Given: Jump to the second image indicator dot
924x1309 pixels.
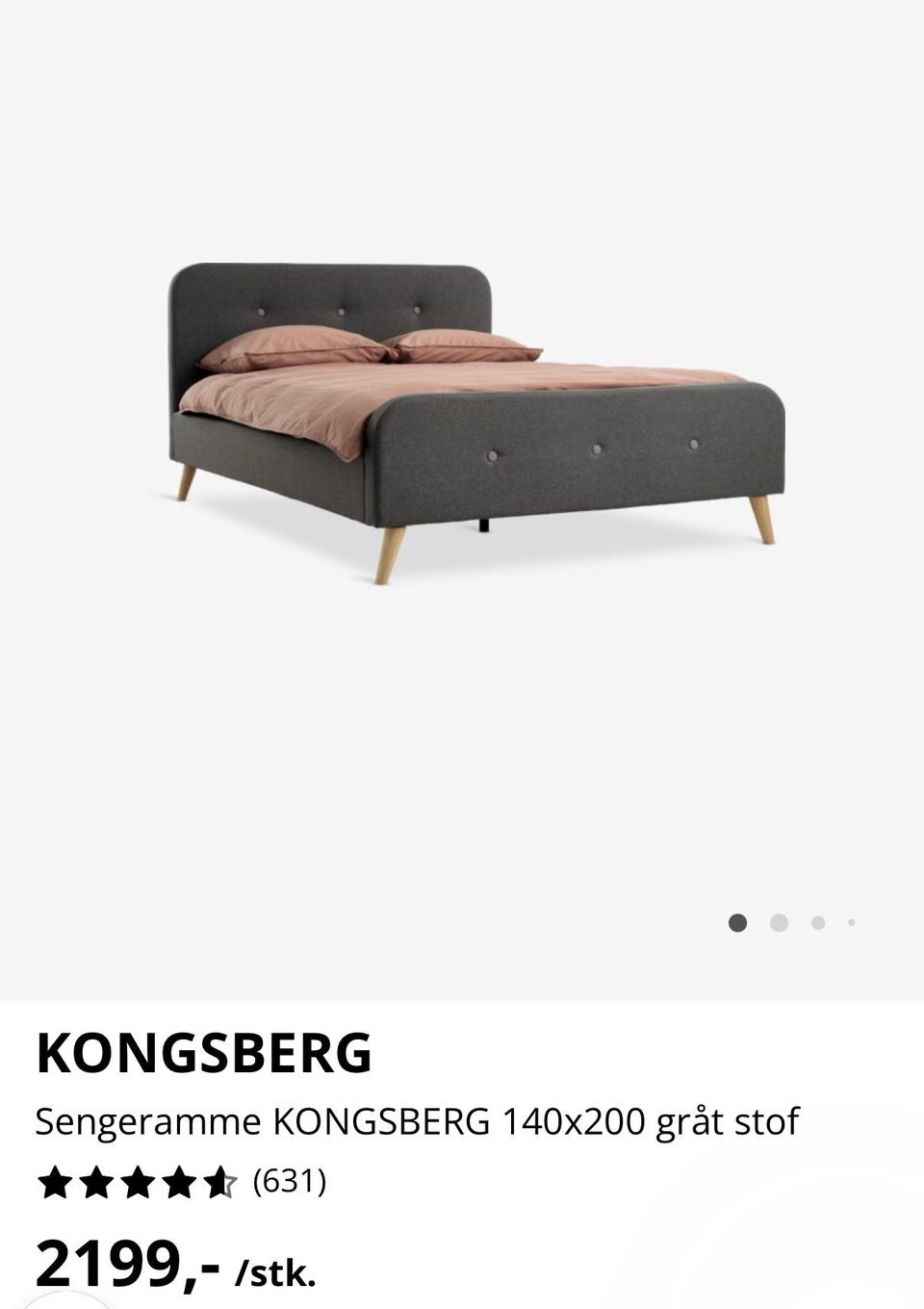Looking at the screenshot, I should pos(779,923).
